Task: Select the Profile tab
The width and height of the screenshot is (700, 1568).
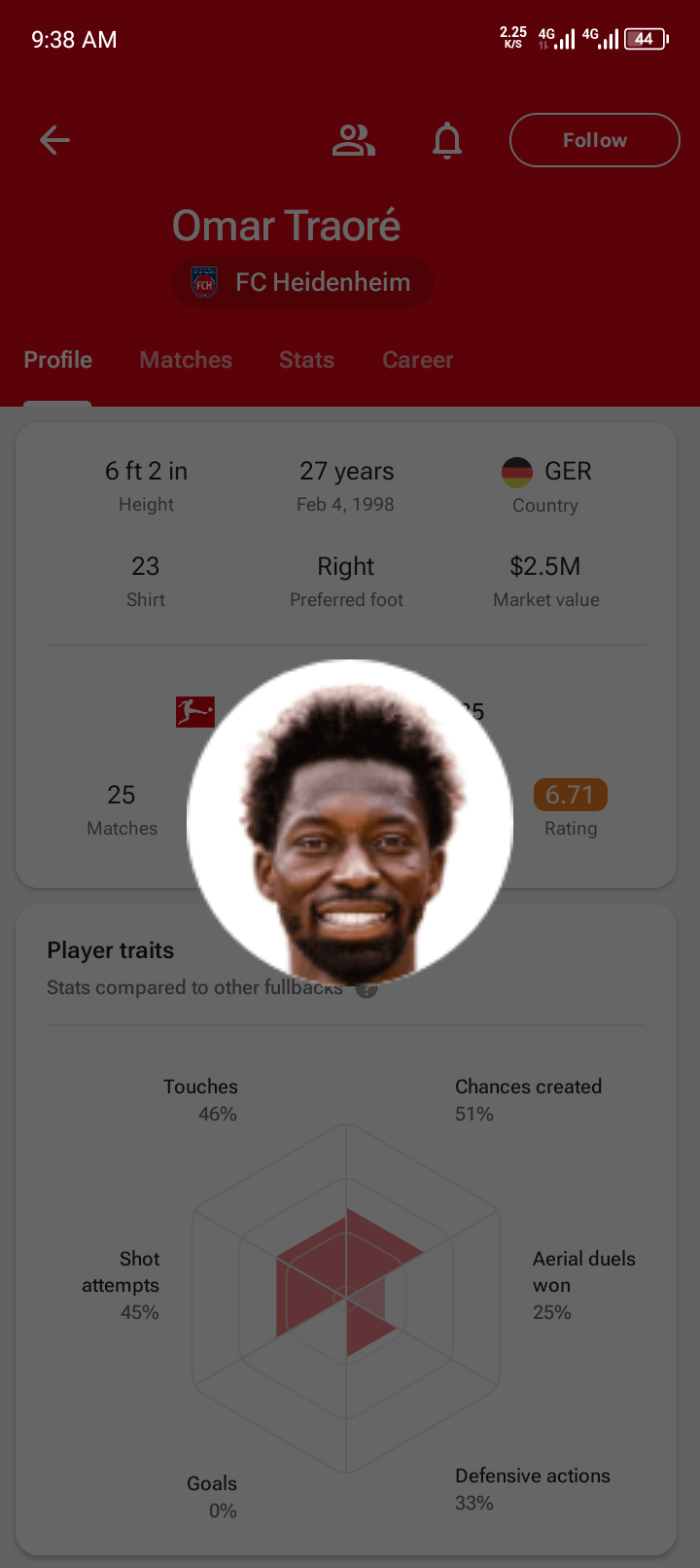Action: click(58, 360)
